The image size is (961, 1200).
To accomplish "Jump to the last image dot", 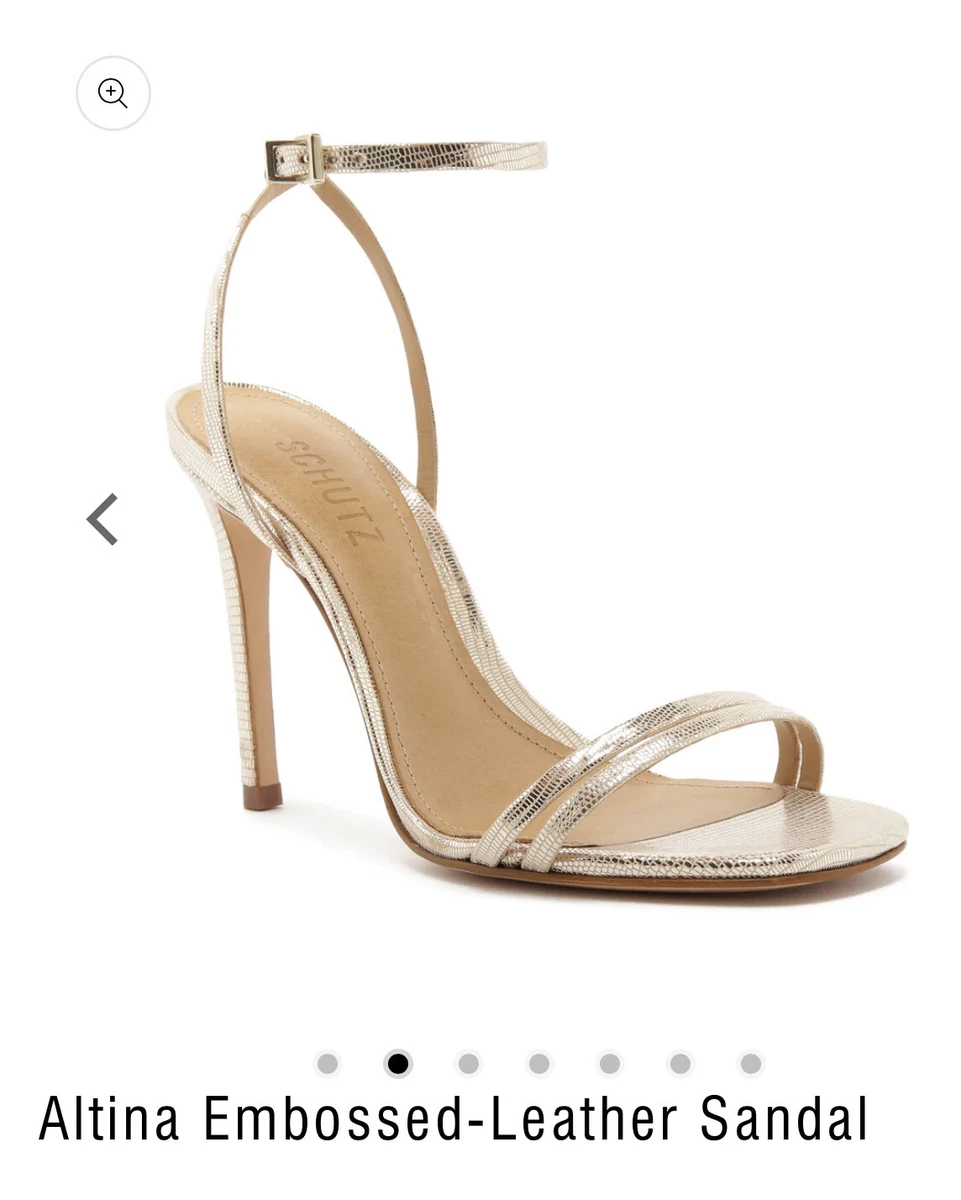I will 750,1064.
